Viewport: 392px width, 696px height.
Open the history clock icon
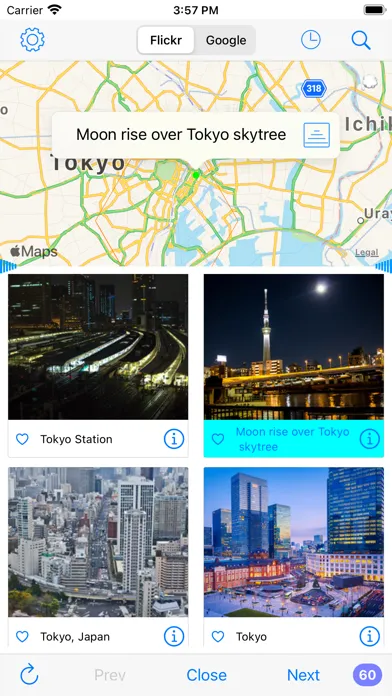coord(311,40)
